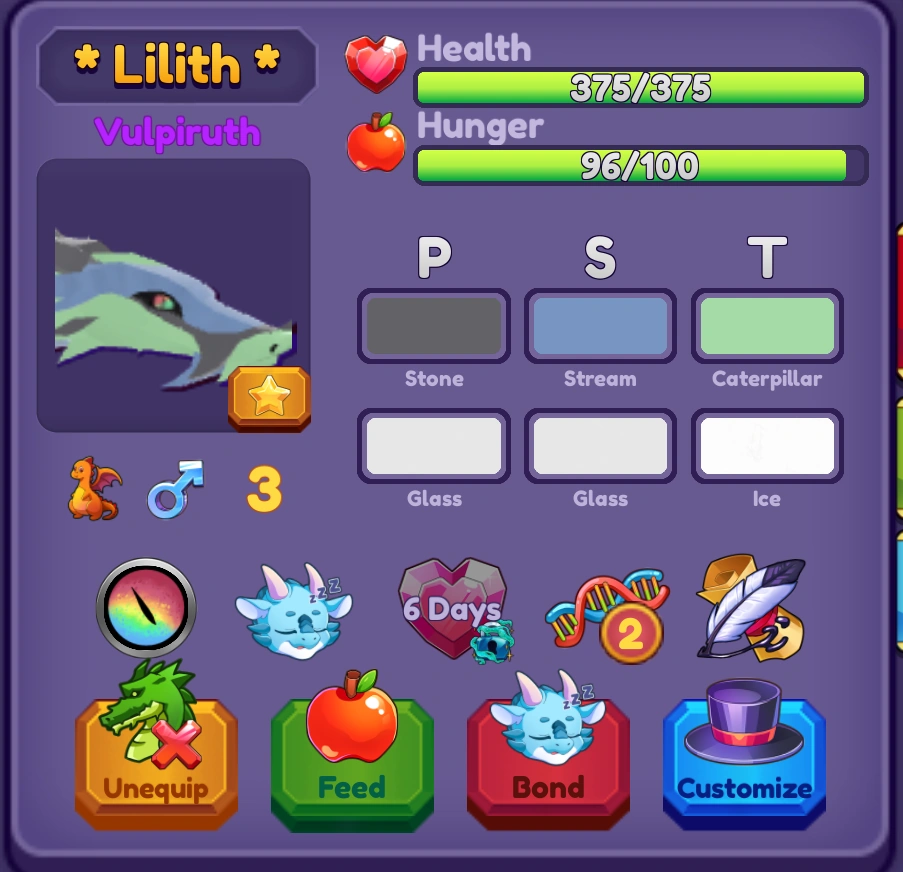Select the Ice color swatch
903x872 pixels.
click(767, 446)
